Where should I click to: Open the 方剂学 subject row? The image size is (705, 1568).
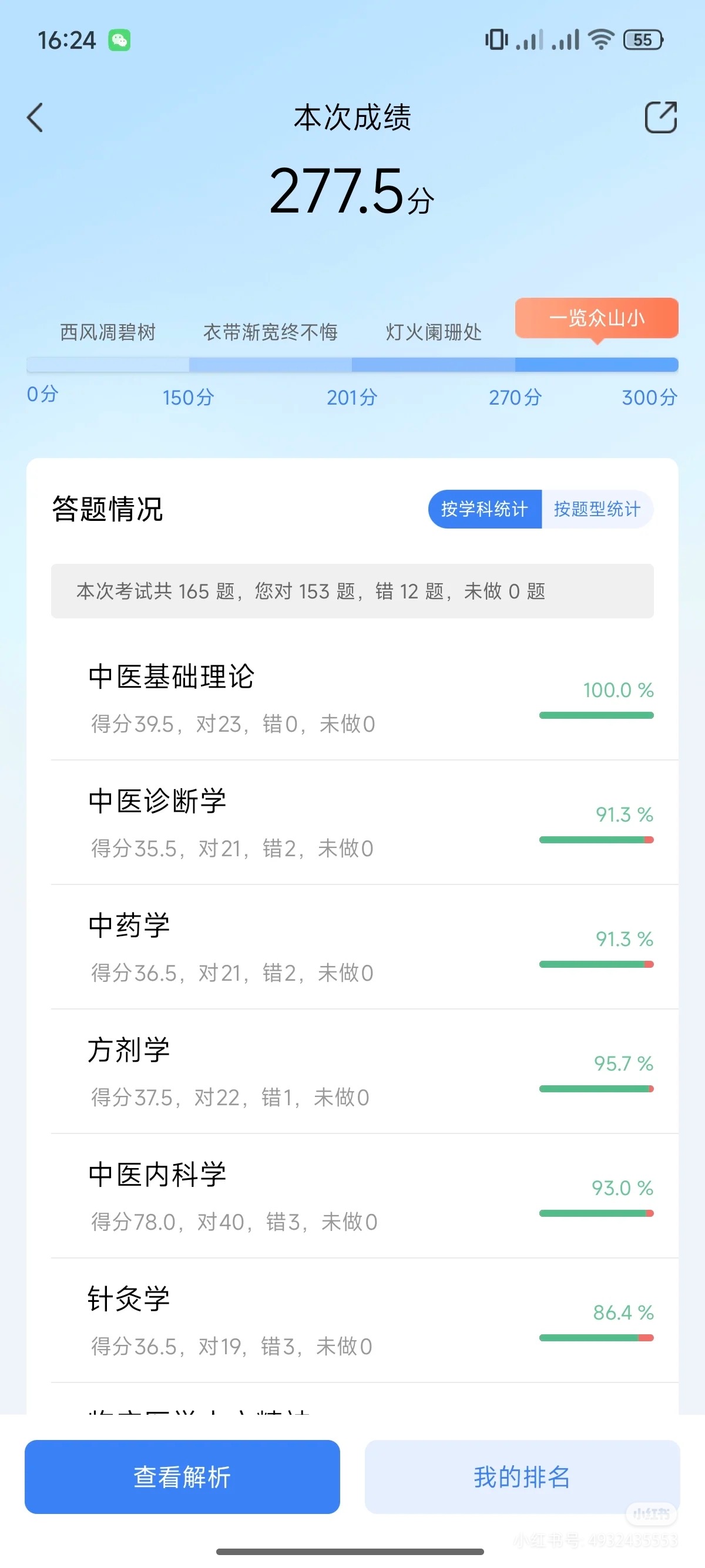[x=364, y=1071]
